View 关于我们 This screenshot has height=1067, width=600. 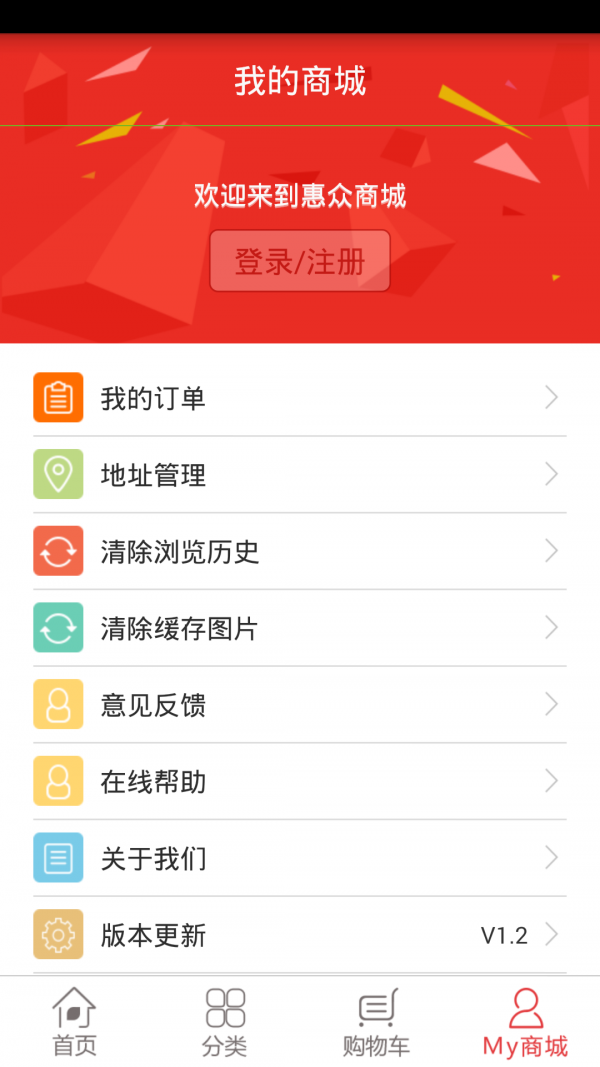tap(300, 858)
